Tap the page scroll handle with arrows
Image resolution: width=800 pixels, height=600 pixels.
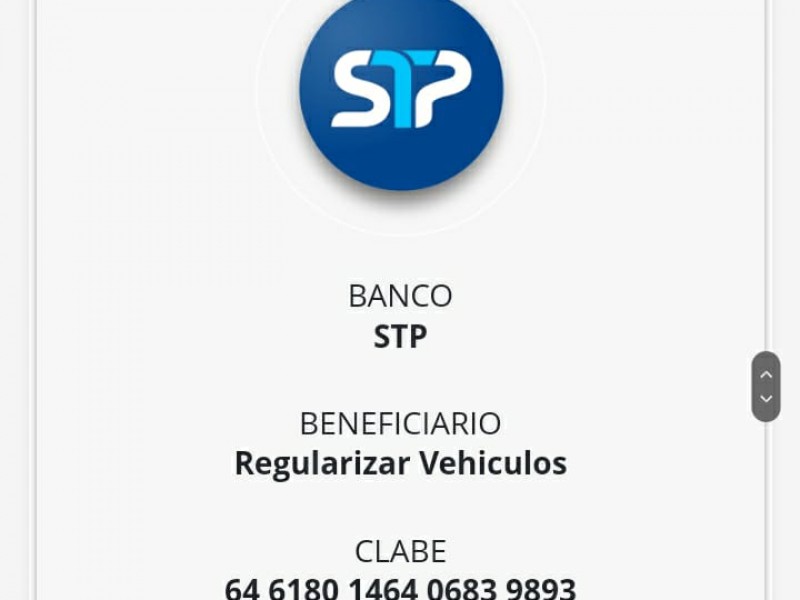tap(766, 386)
